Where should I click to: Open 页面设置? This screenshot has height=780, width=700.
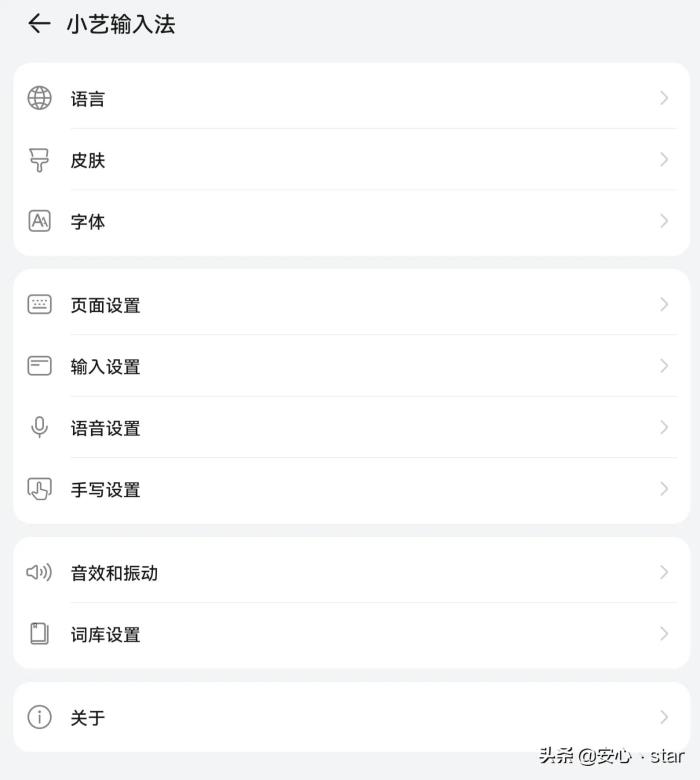(350, 305)
